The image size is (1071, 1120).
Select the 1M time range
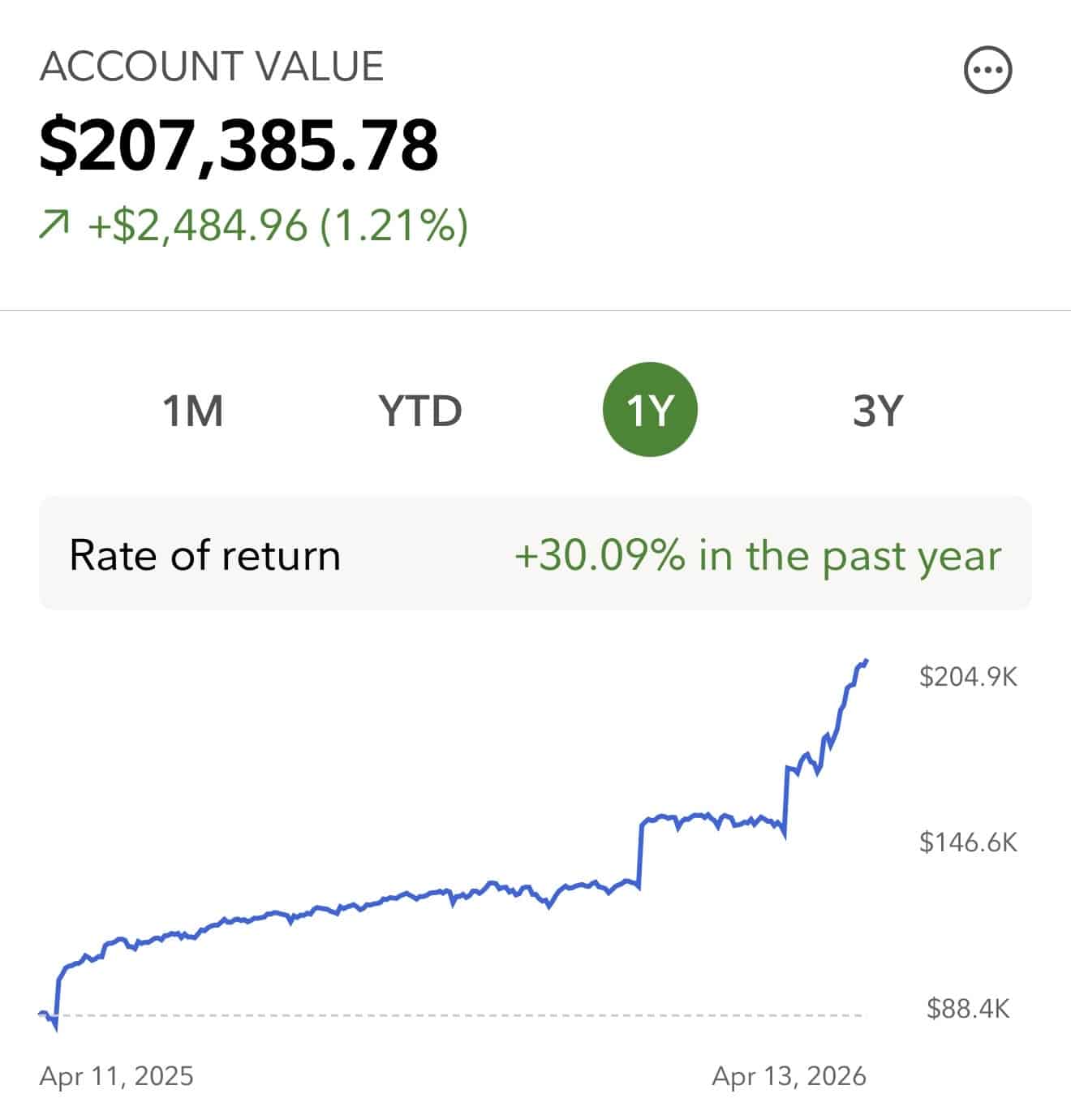pos(192,411)
